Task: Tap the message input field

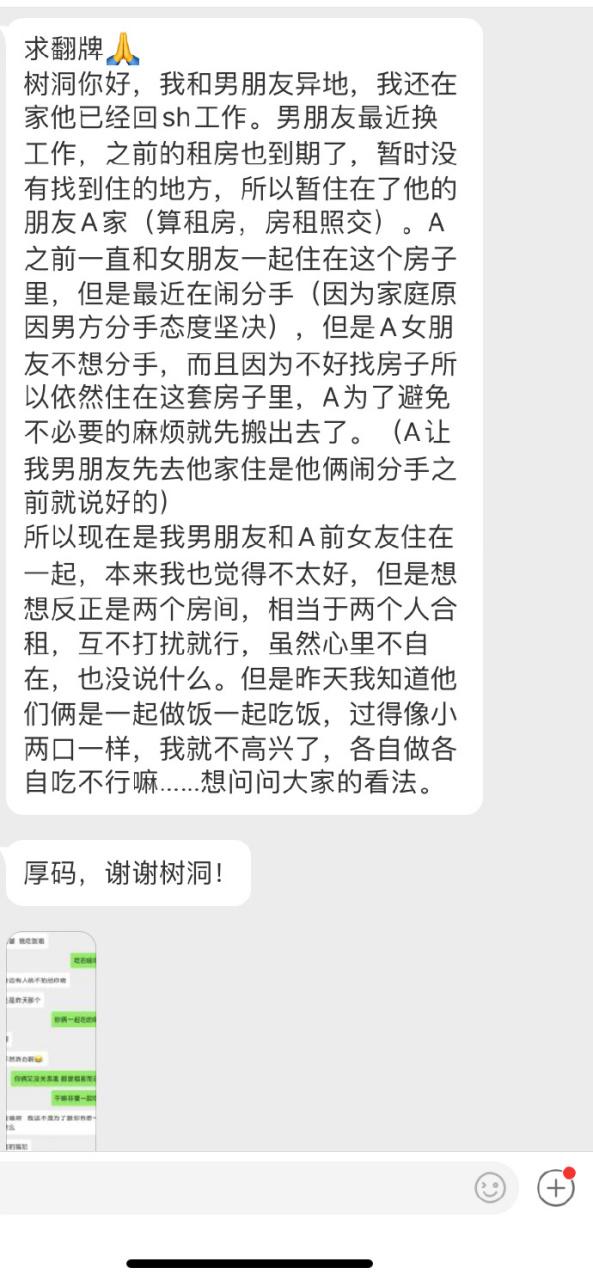Action: 230,1188
